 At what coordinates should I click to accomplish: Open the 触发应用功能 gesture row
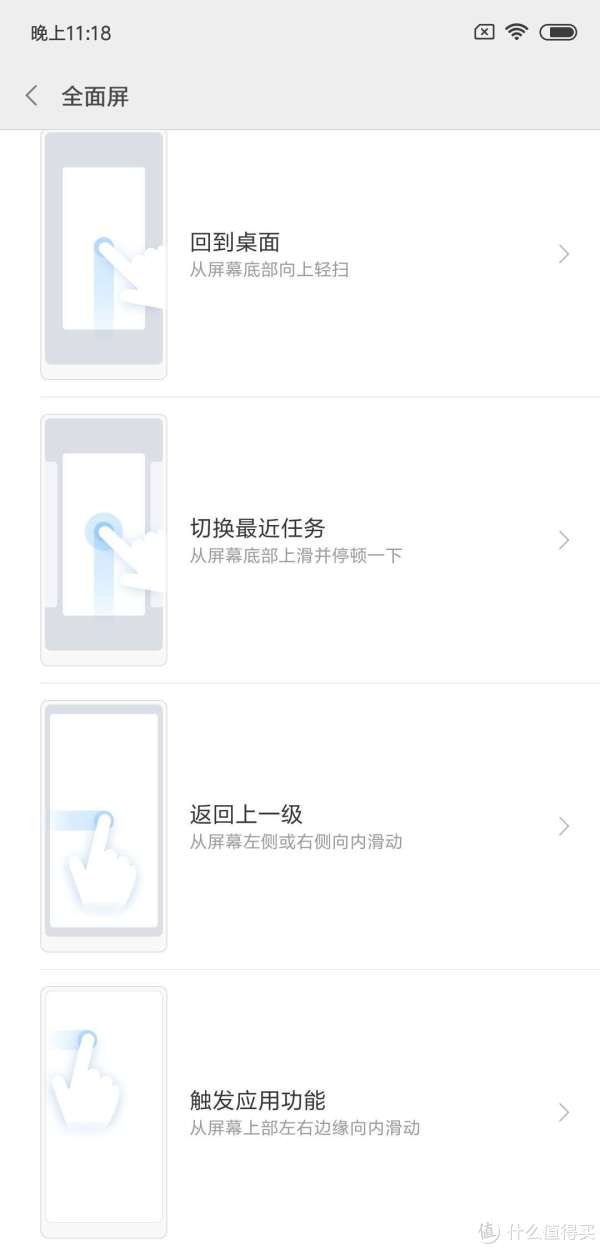tap(300, 1112)
